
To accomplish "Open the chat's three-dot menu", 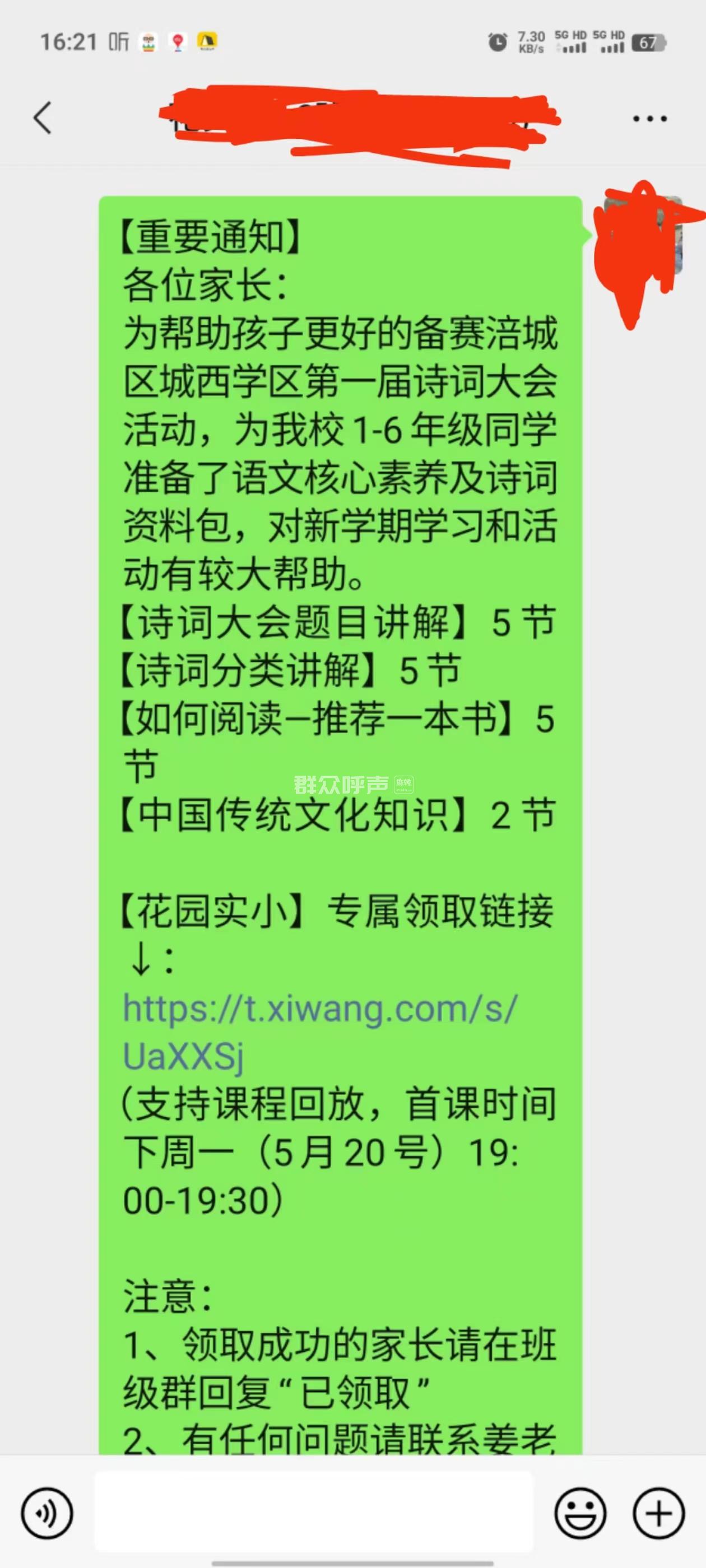I will pos(649,119).
